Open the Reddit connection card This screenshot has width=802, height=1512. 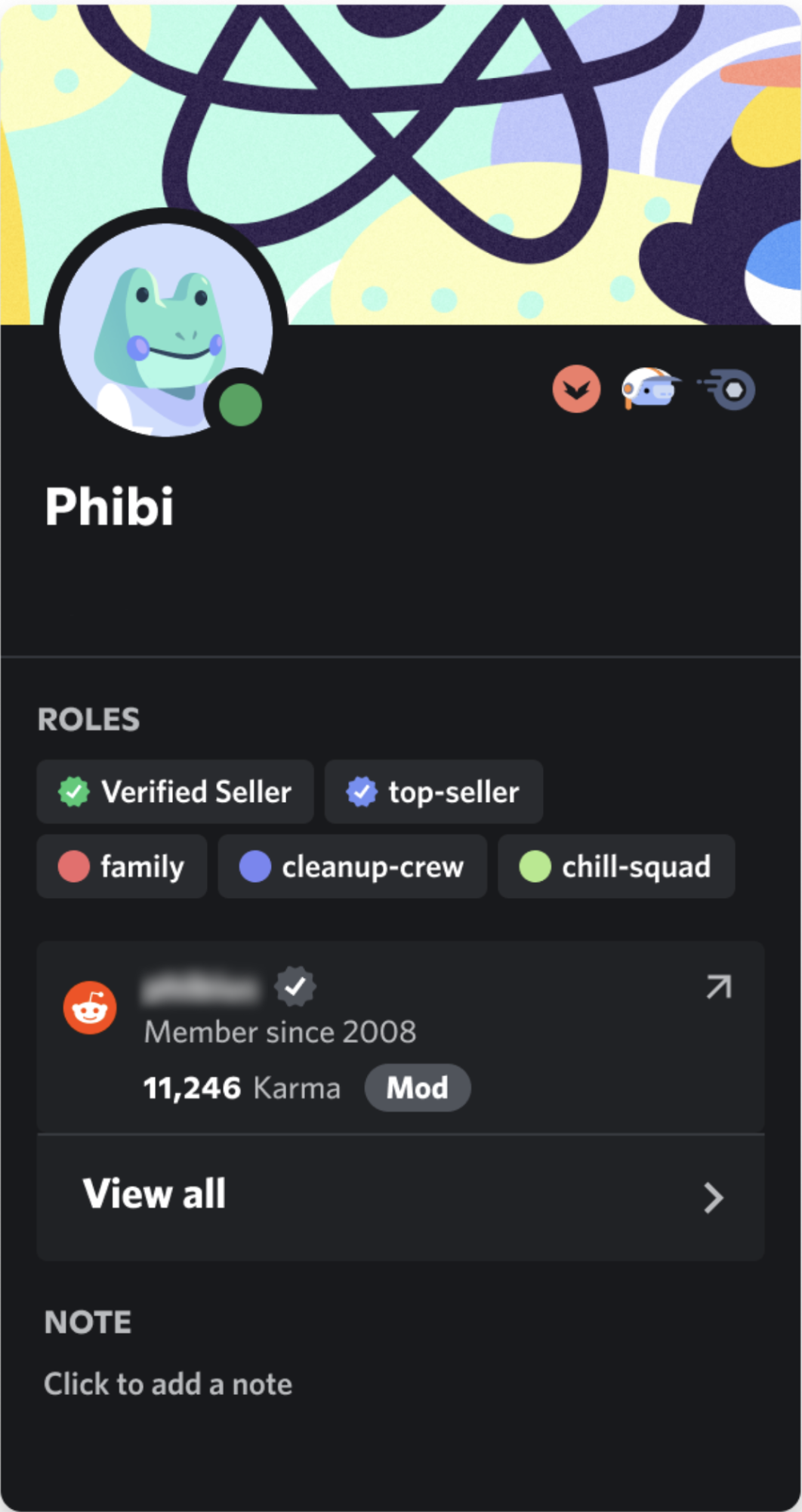(x=400, y=1038)
